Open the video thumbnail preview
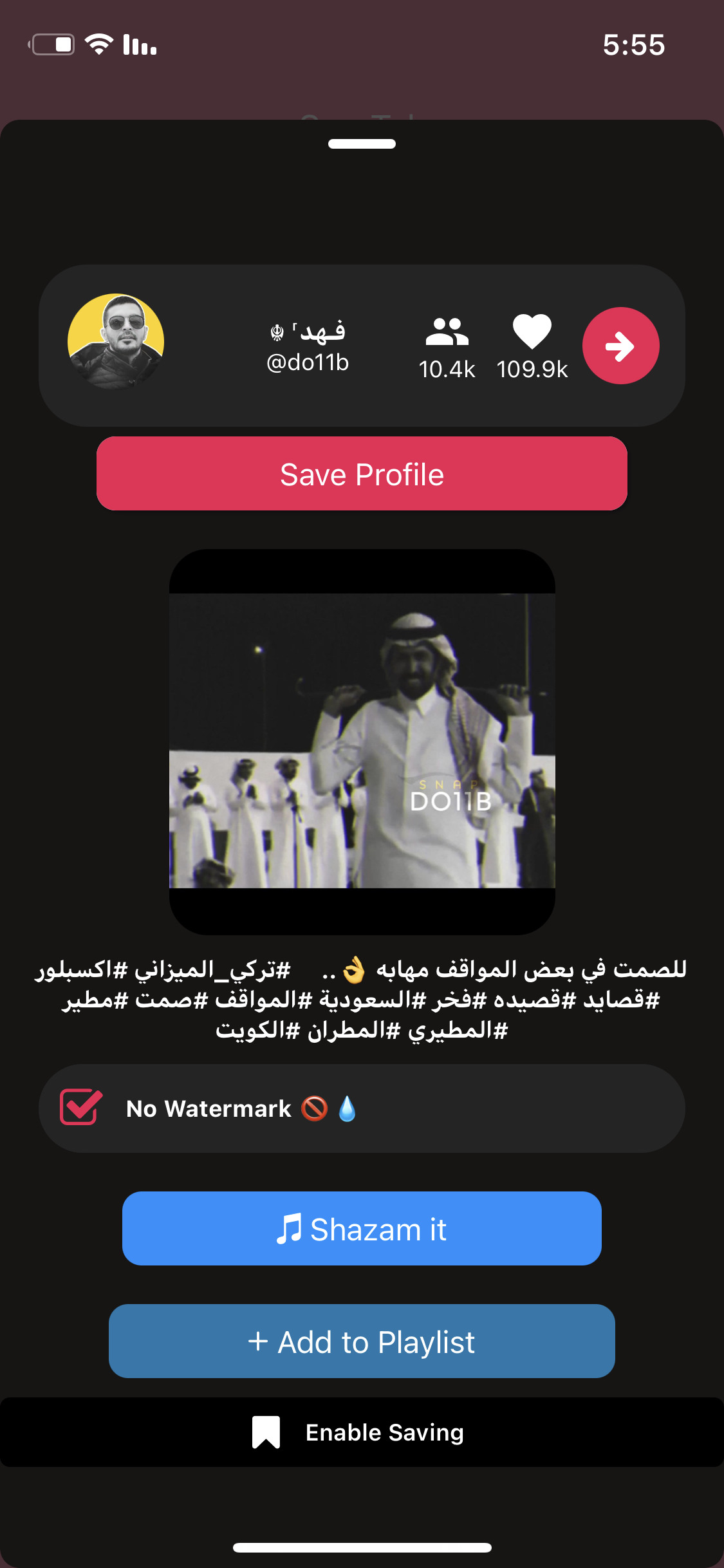This screenshot has height=1568, width=724. coord(362,741)
